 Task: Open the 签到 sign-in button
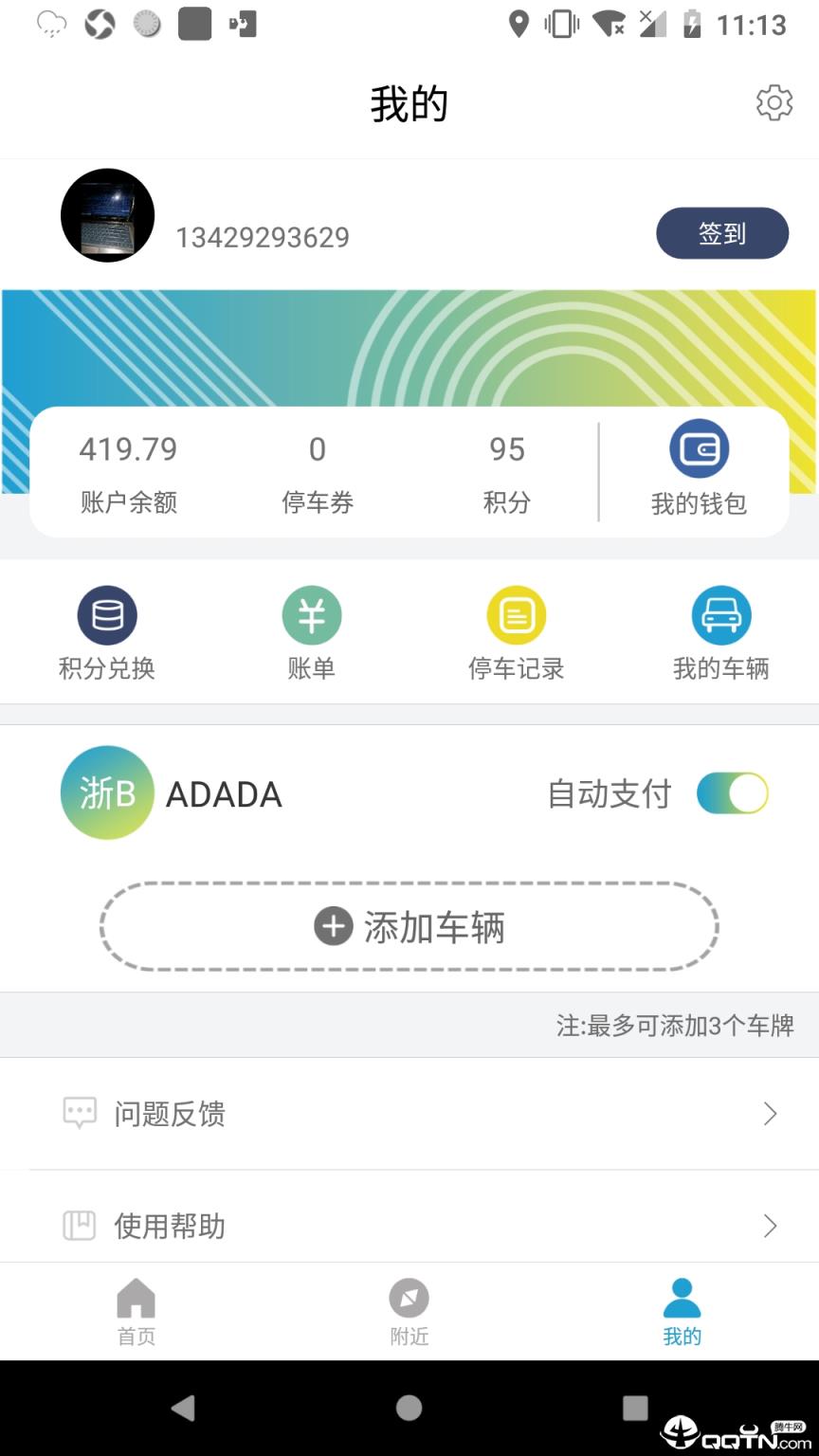tap(722, 232)
